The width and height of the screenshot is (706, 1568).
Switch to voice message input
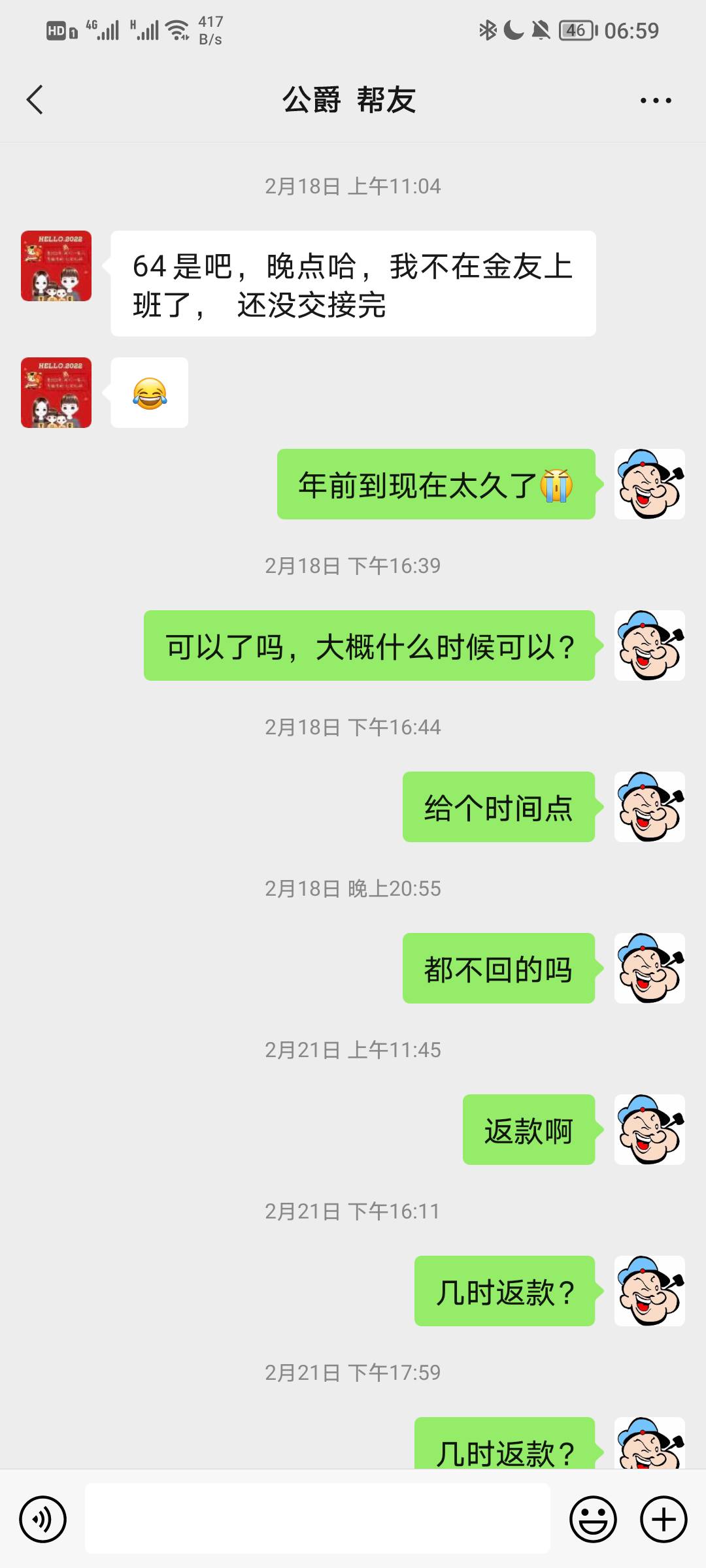[x=43, y=1519]
